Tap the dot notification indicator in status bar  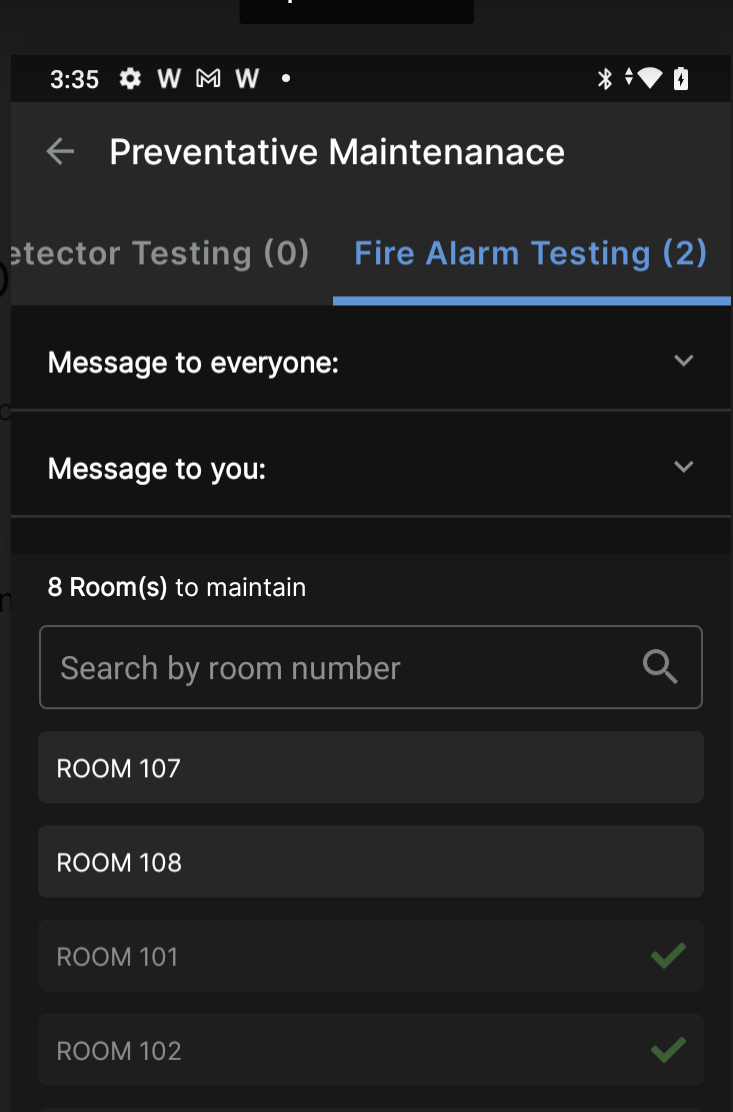pos(285,79)
